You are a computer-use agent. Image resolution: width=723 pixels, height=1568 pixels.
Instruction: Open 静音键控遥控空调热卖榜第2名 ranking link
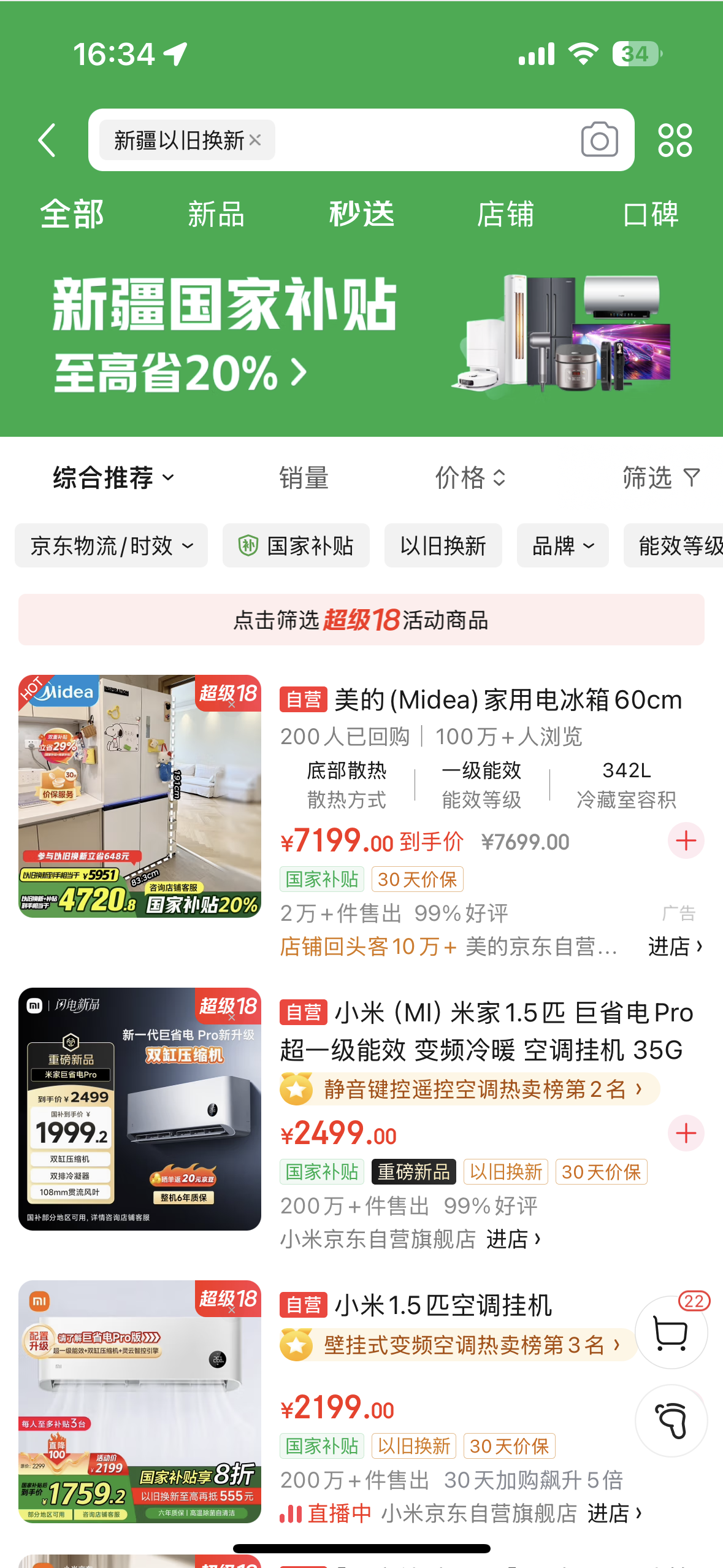point(469,1090)
